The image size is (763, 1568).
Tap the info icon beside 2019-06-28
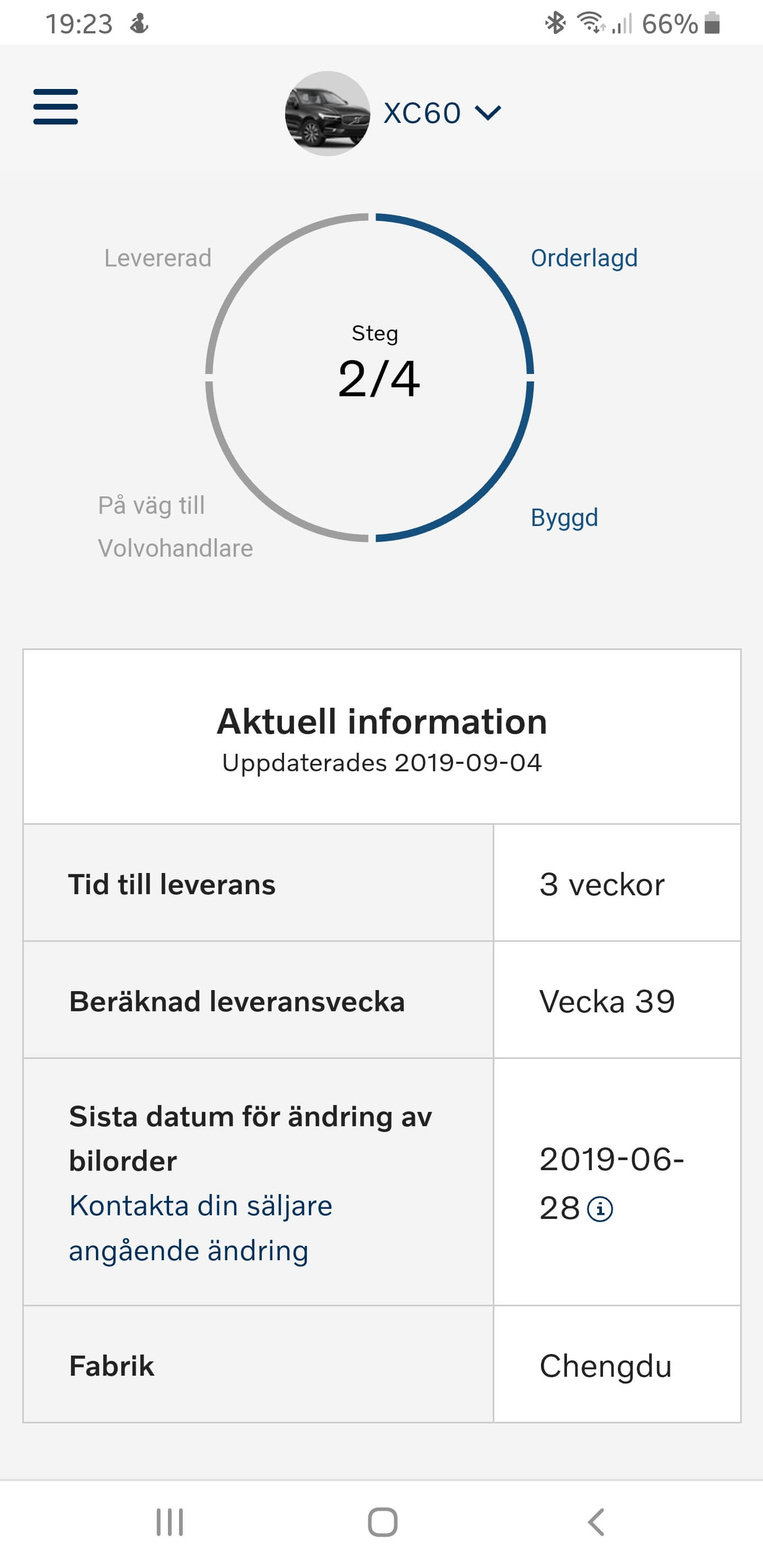[x=600, y=1209]
